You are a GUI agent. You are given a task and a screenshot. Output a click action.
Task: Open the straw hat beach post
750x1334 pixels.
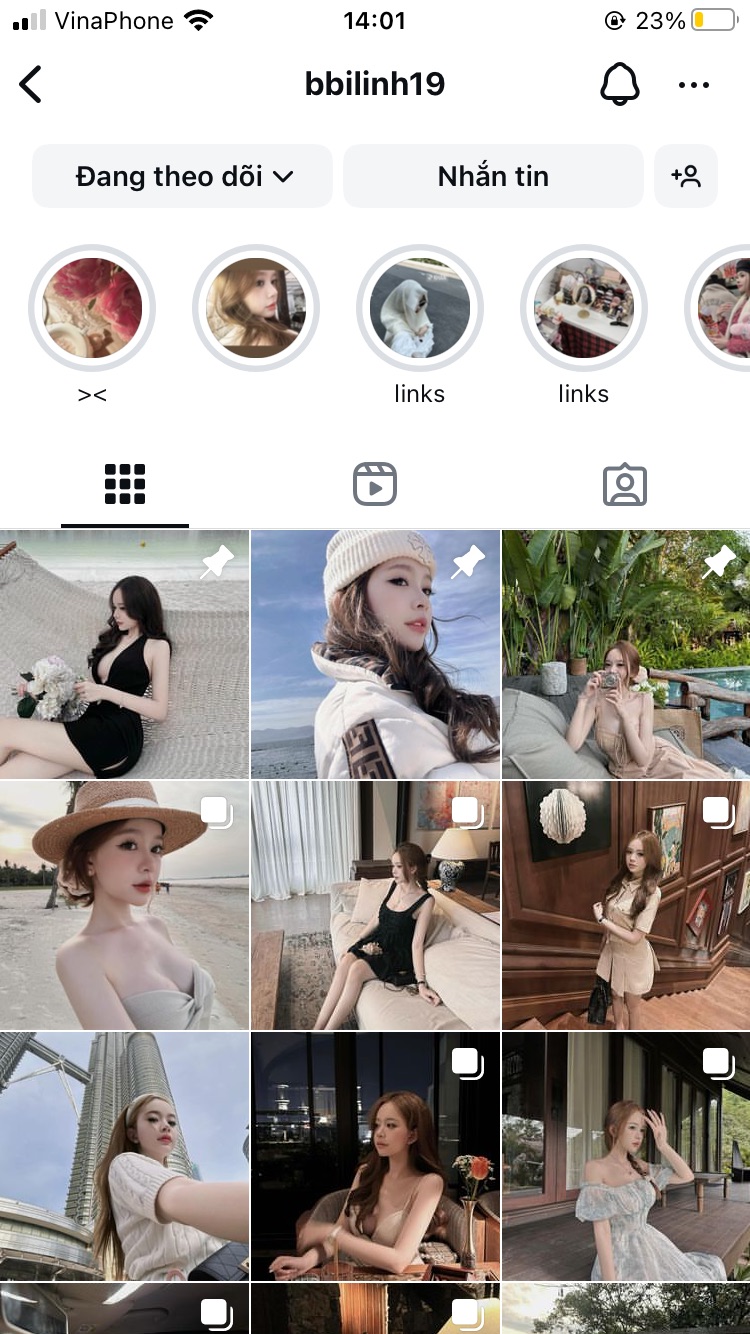point(124,906)
